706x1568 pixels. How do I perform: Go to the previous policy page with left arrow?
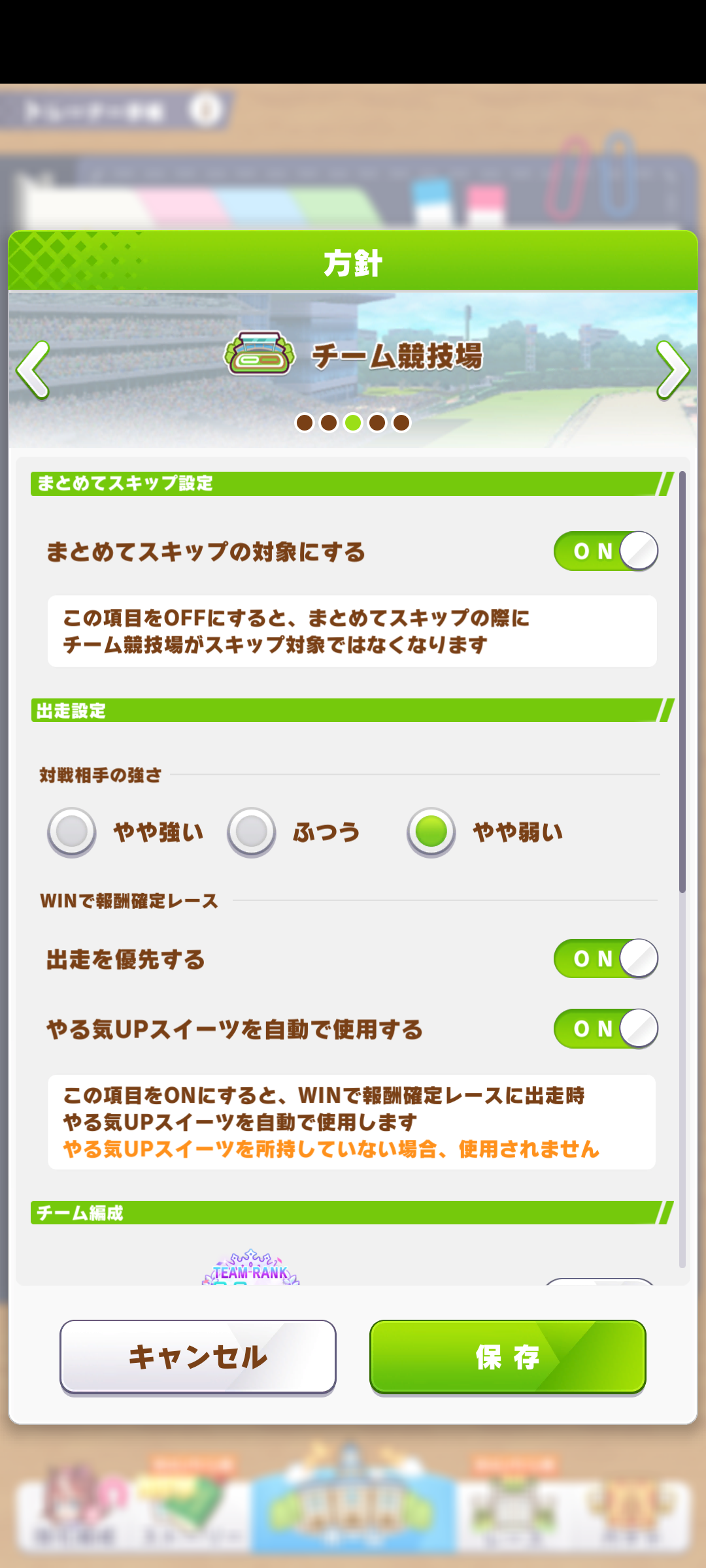click(33, 370)
